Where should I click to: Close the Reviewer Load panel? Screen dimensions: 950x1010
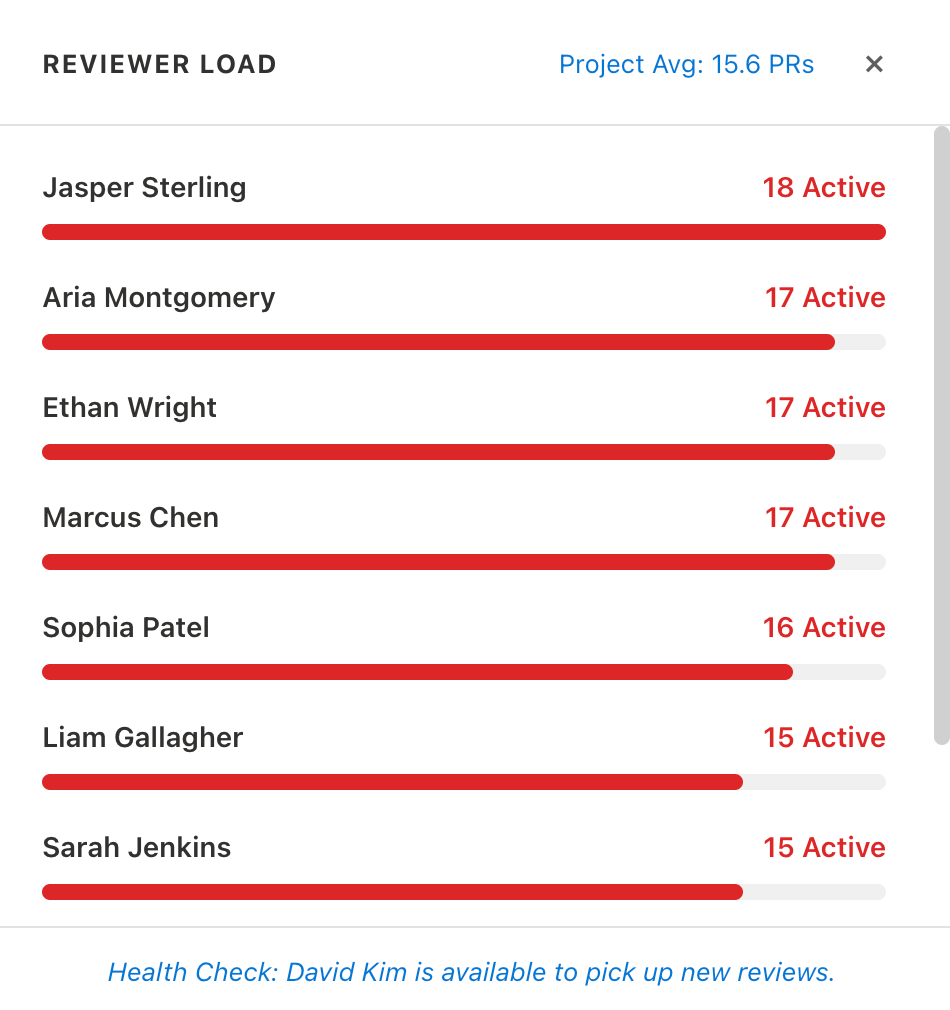point(874,64)
